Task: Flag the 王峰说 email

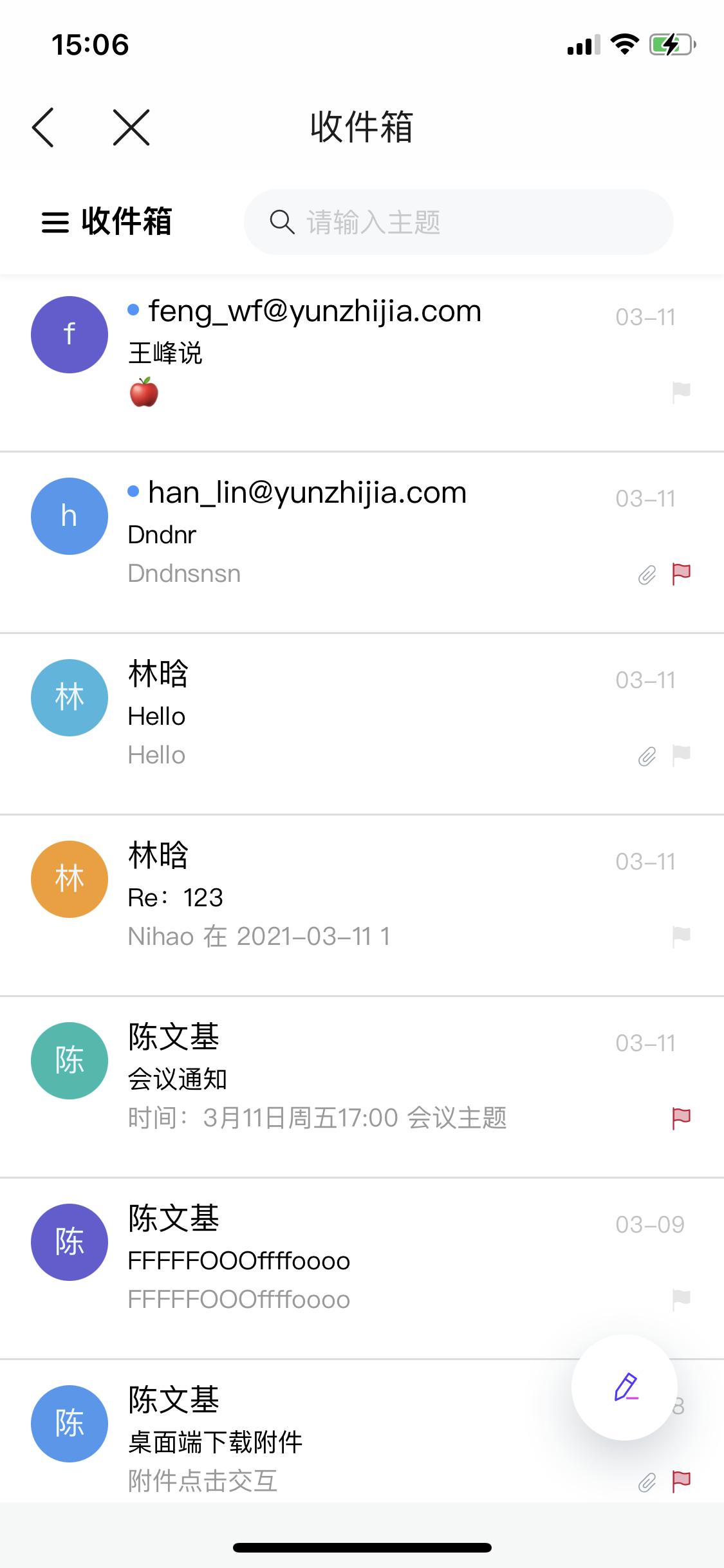Action: point(681,392)
